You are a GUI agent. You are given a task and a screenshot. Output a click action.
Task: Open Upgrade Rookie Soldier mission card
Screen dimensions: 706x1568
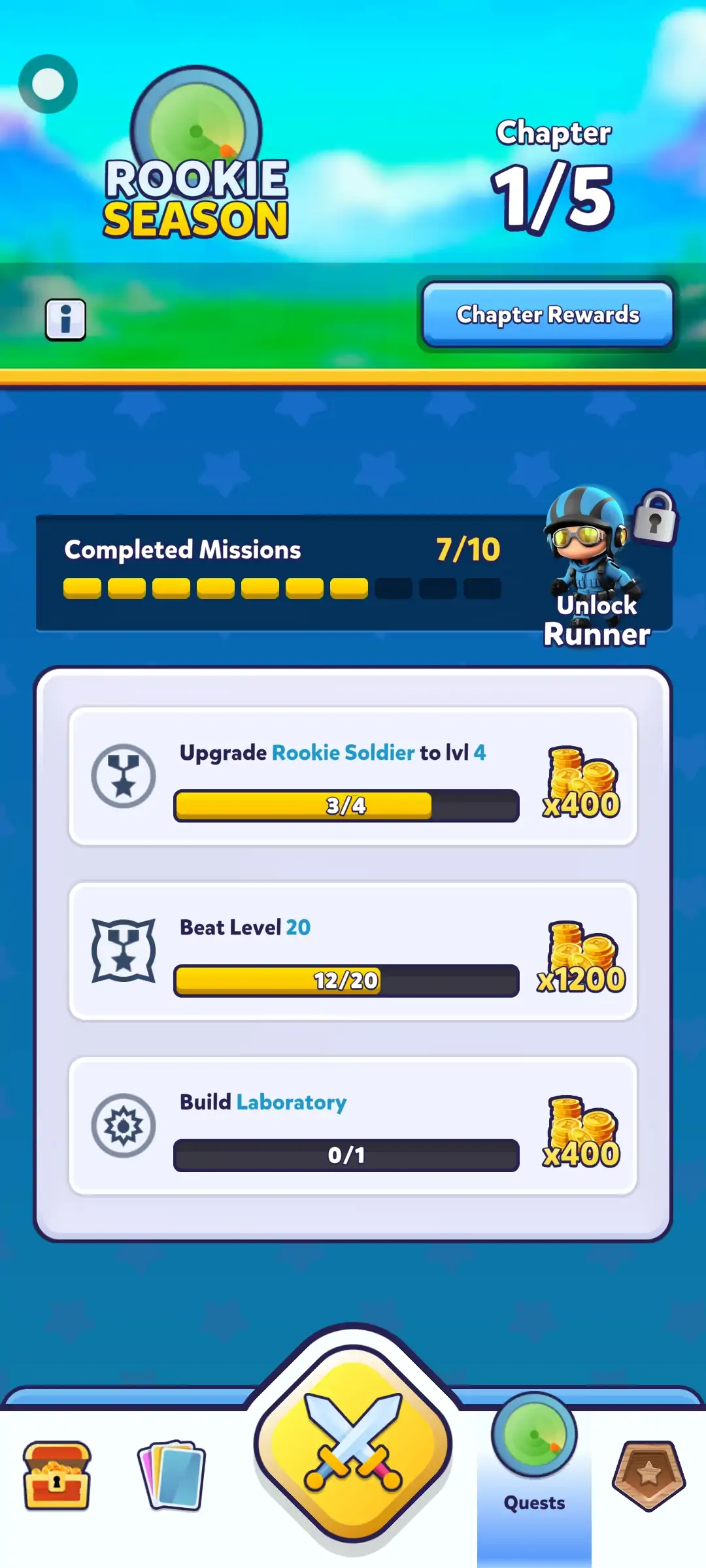click(x=353, y=776)
